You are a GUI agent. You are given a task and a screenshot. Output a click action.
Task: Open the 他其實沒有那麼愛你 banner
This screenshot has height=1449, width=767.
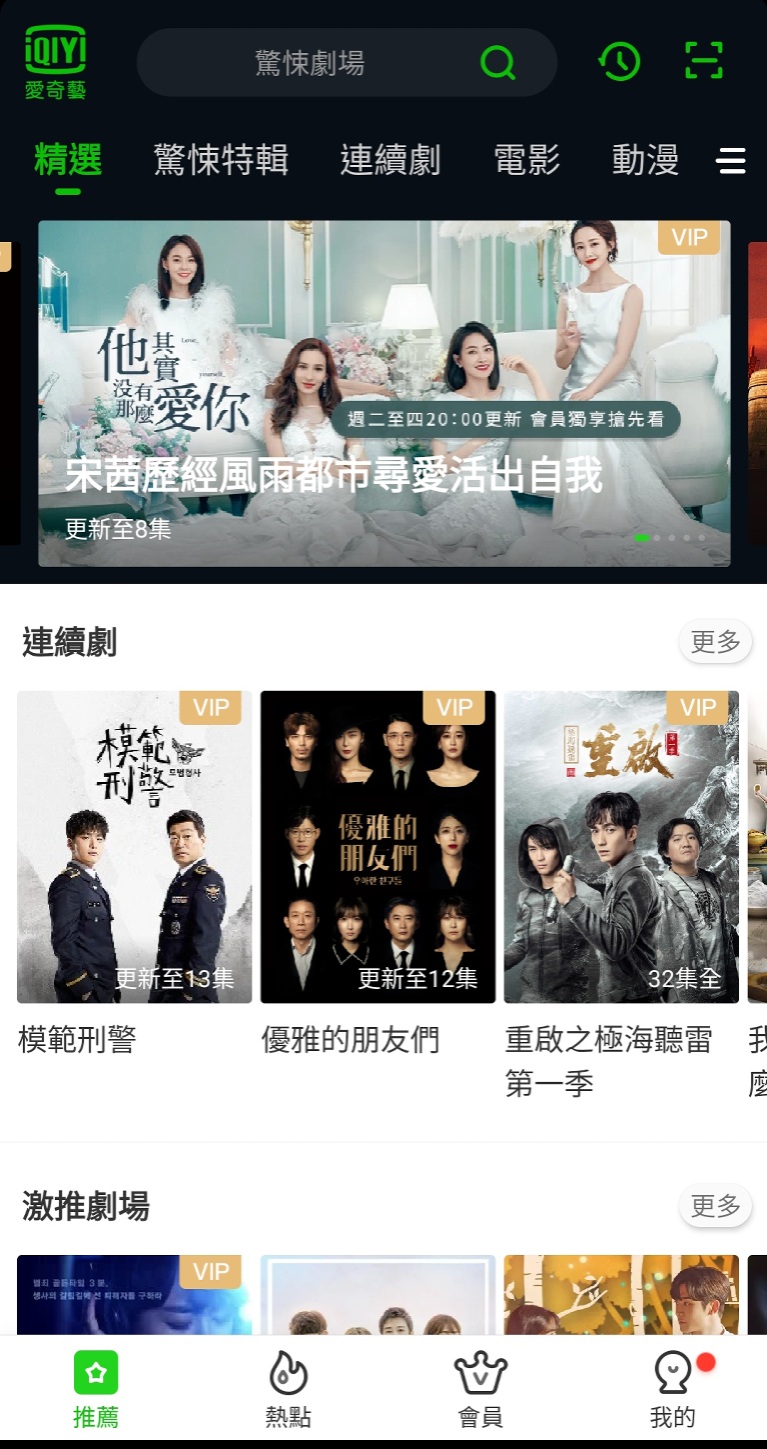coord(384,393)
